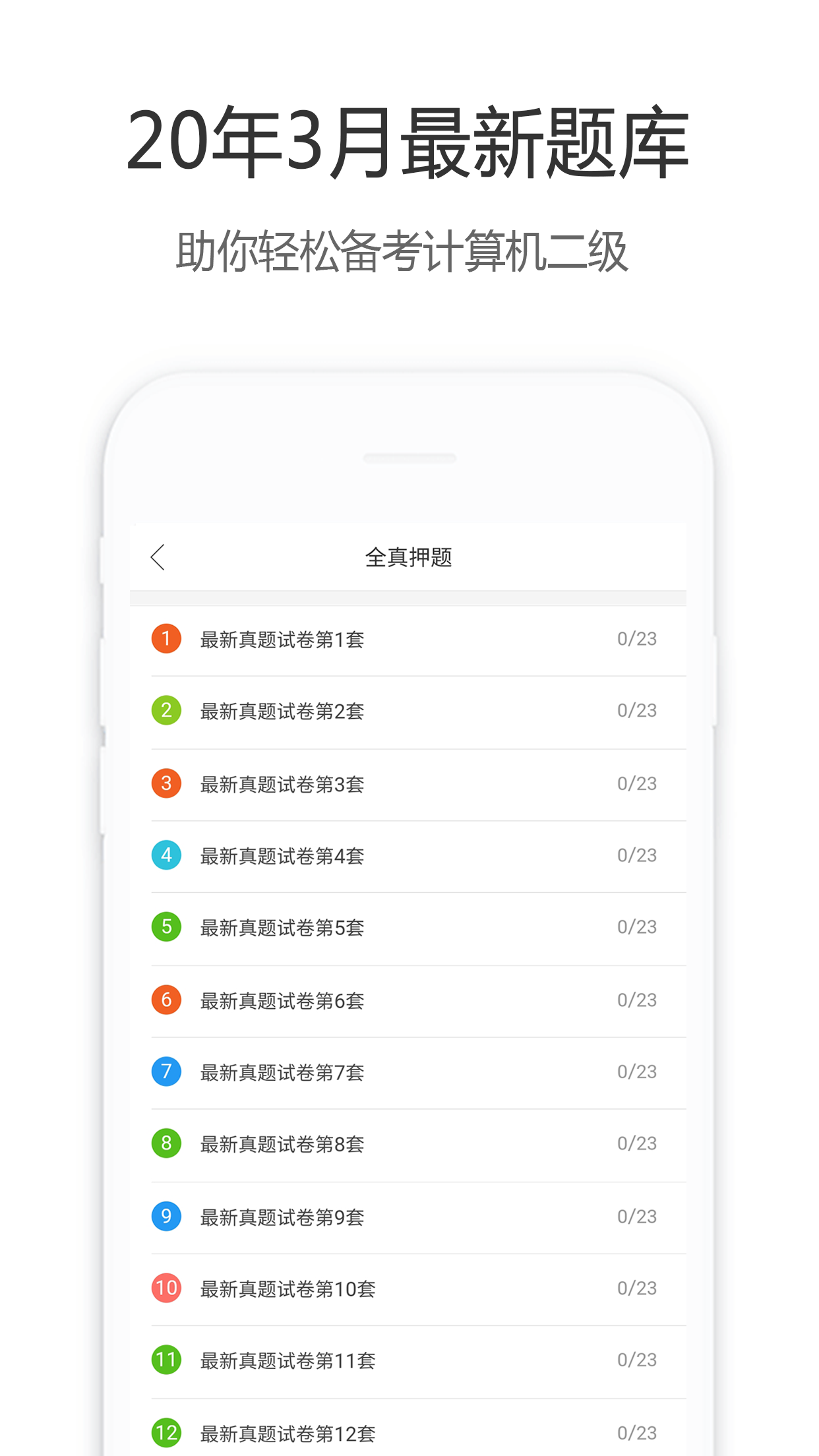Tap the pink number 10 badge icon
Image resolution: width=819 pixels, height=1456 pixels.
point(166,1289)
